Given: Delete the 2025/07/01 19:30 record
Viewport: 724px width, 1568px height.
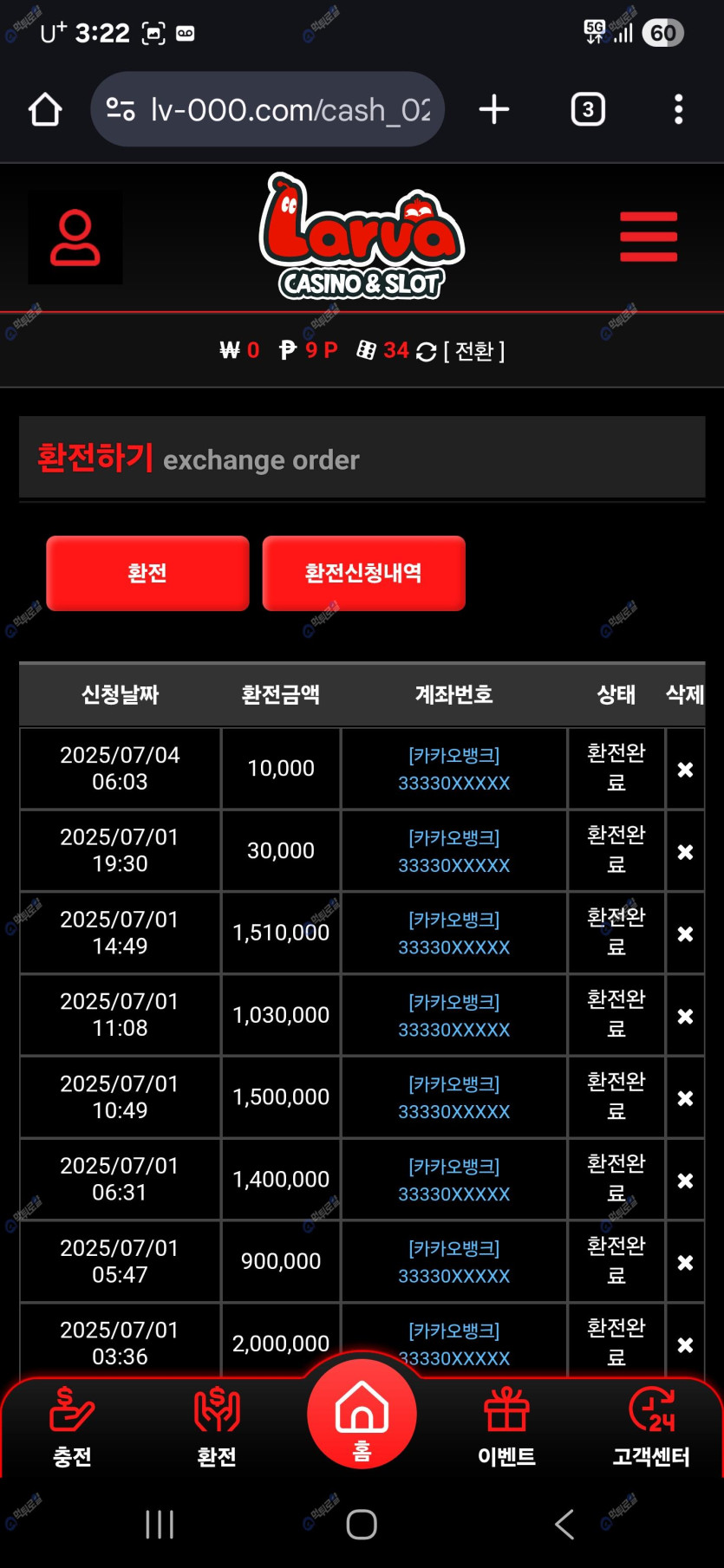Looking at the screenshot, I should [685, 852].
